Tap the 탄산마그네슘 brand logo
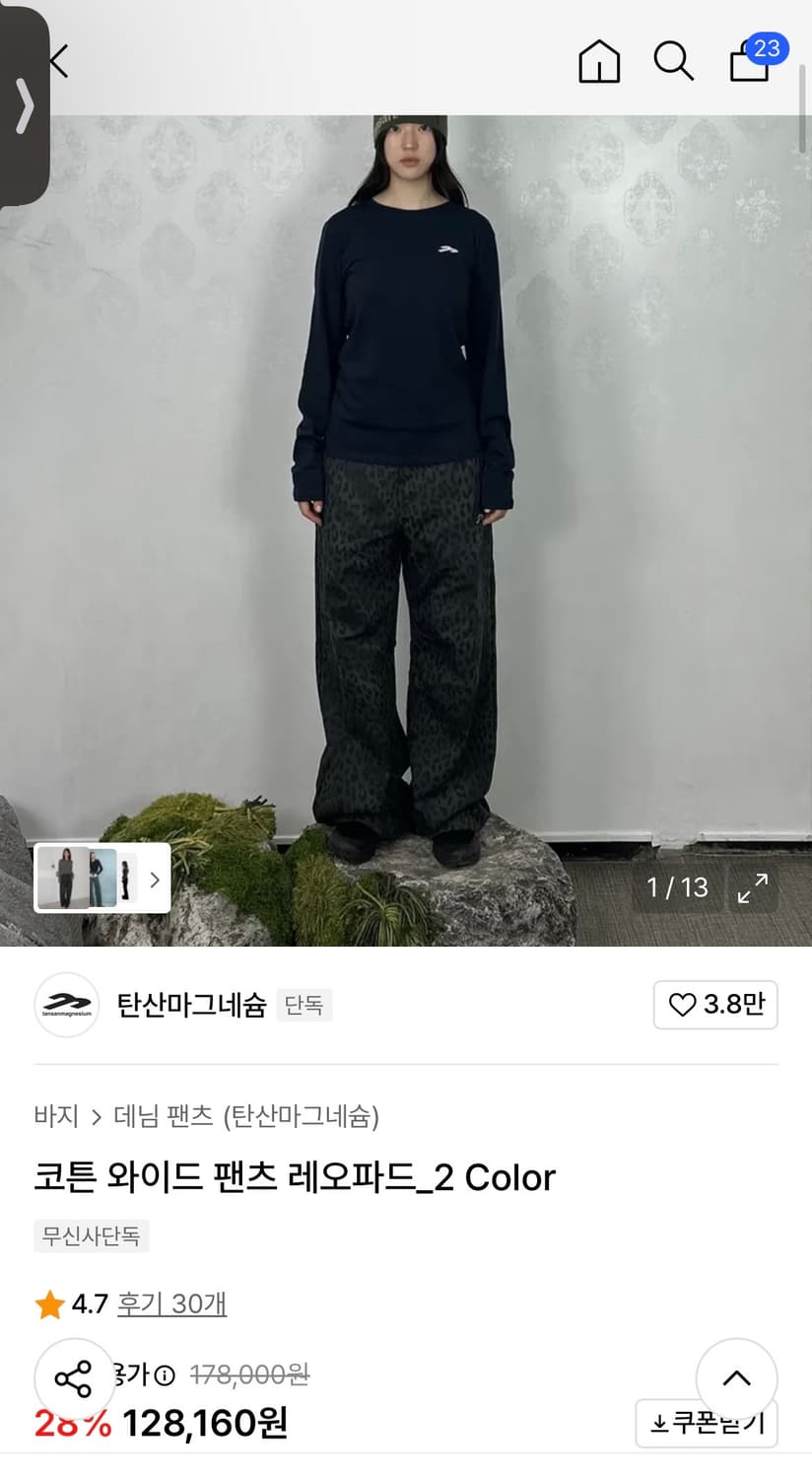 click(67, 1006)
